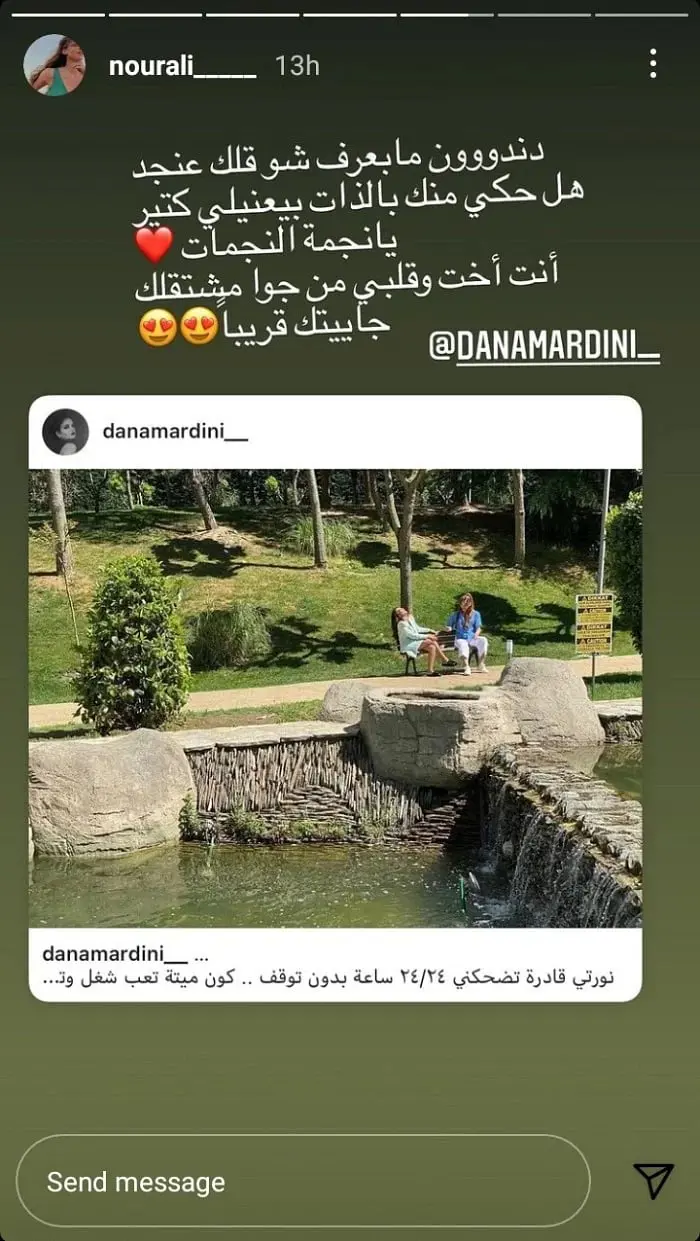Screen dimensions: 700x1241
Task: Open the @DANAMARDINI__ mention
Action: pos(544,347)
